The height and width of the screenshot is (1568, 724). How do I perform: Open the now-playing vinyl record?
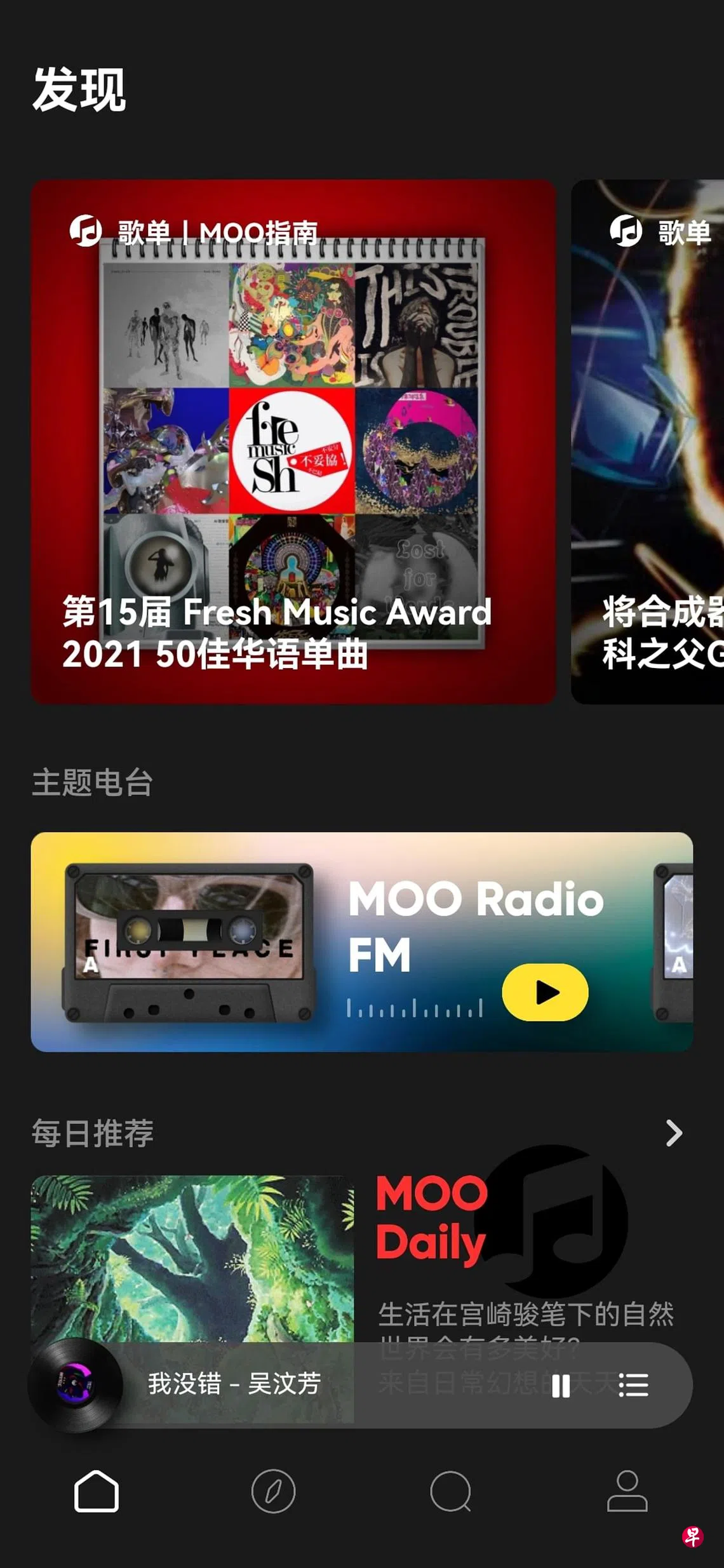point(75,1385)
